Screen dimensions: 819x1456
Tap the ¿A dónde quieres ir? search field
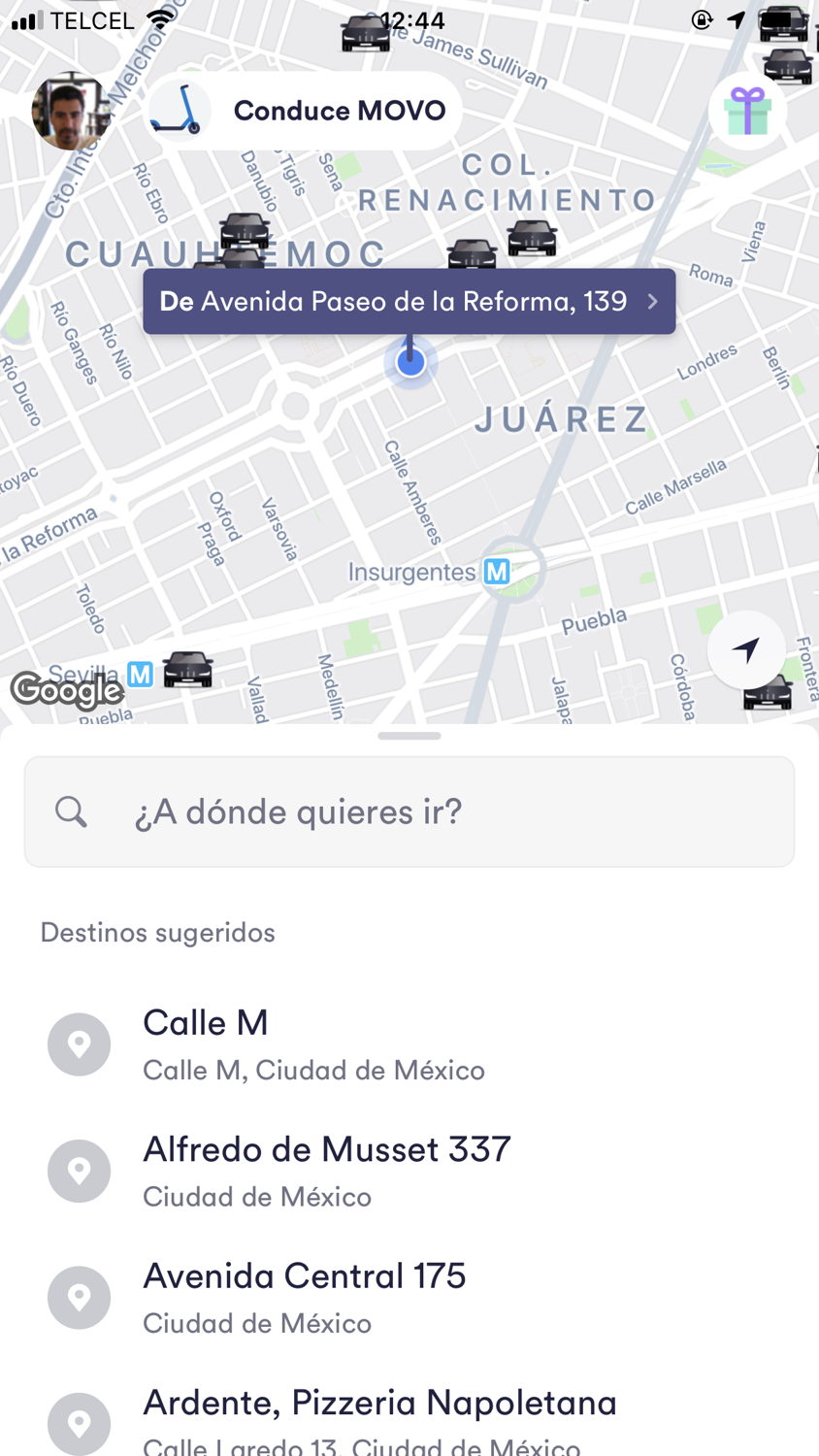coord(409,811)
